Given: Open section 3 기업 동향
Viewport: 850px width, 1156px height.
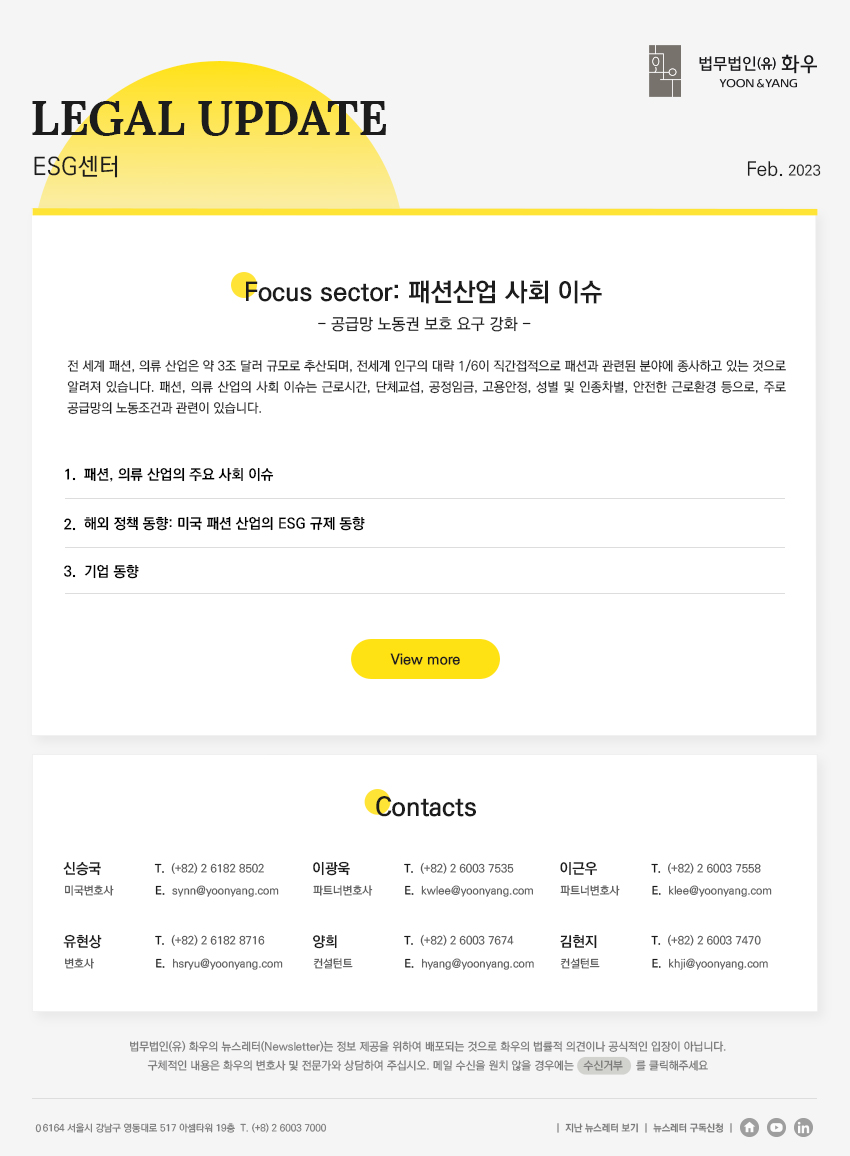Looking at the screenshot, I should click(x=110, y=571).
